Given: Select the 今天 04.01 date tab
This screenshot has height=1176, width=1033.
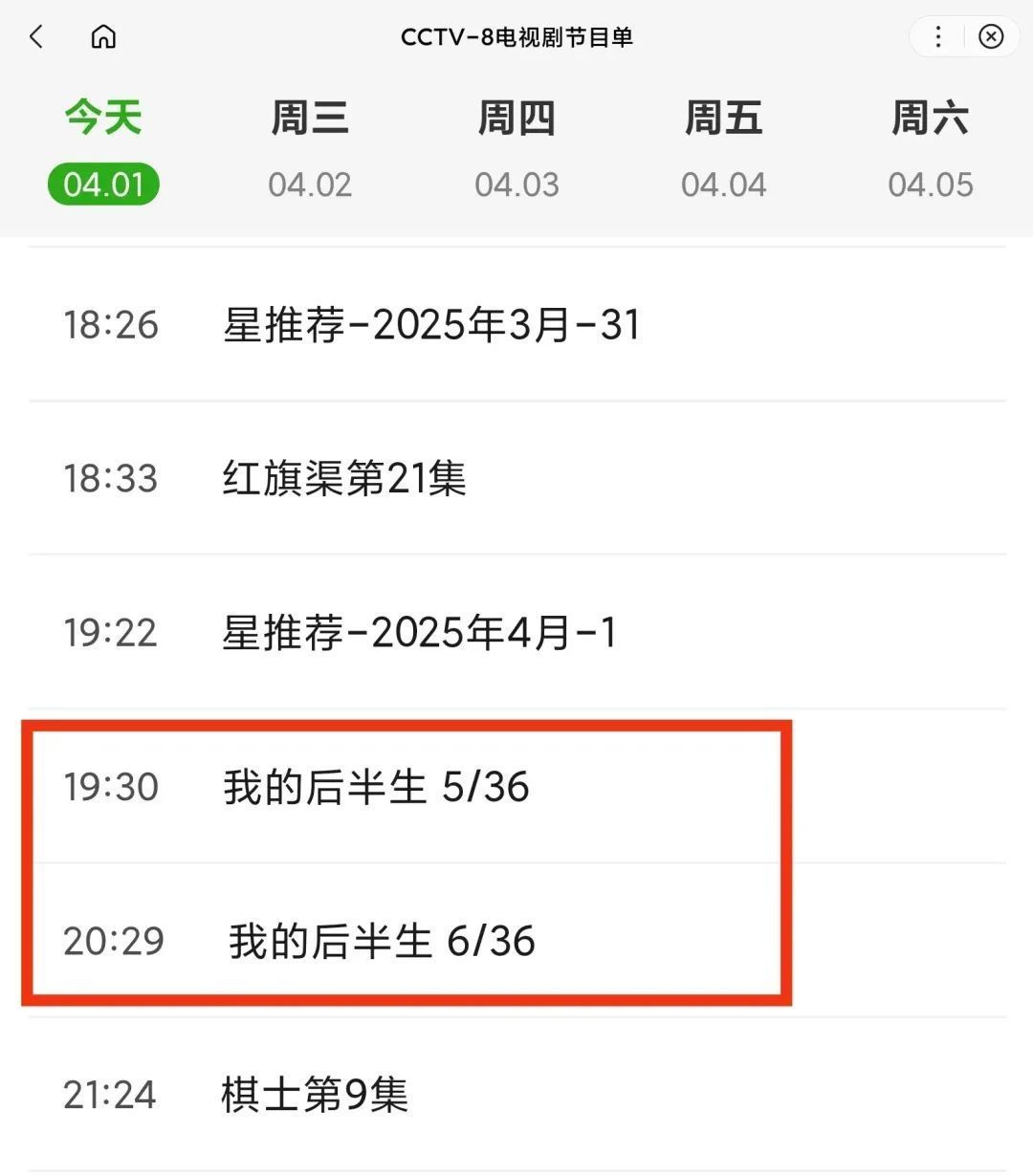Looking at the screenshot, I should pyautogui.click(x=103, y=150).
